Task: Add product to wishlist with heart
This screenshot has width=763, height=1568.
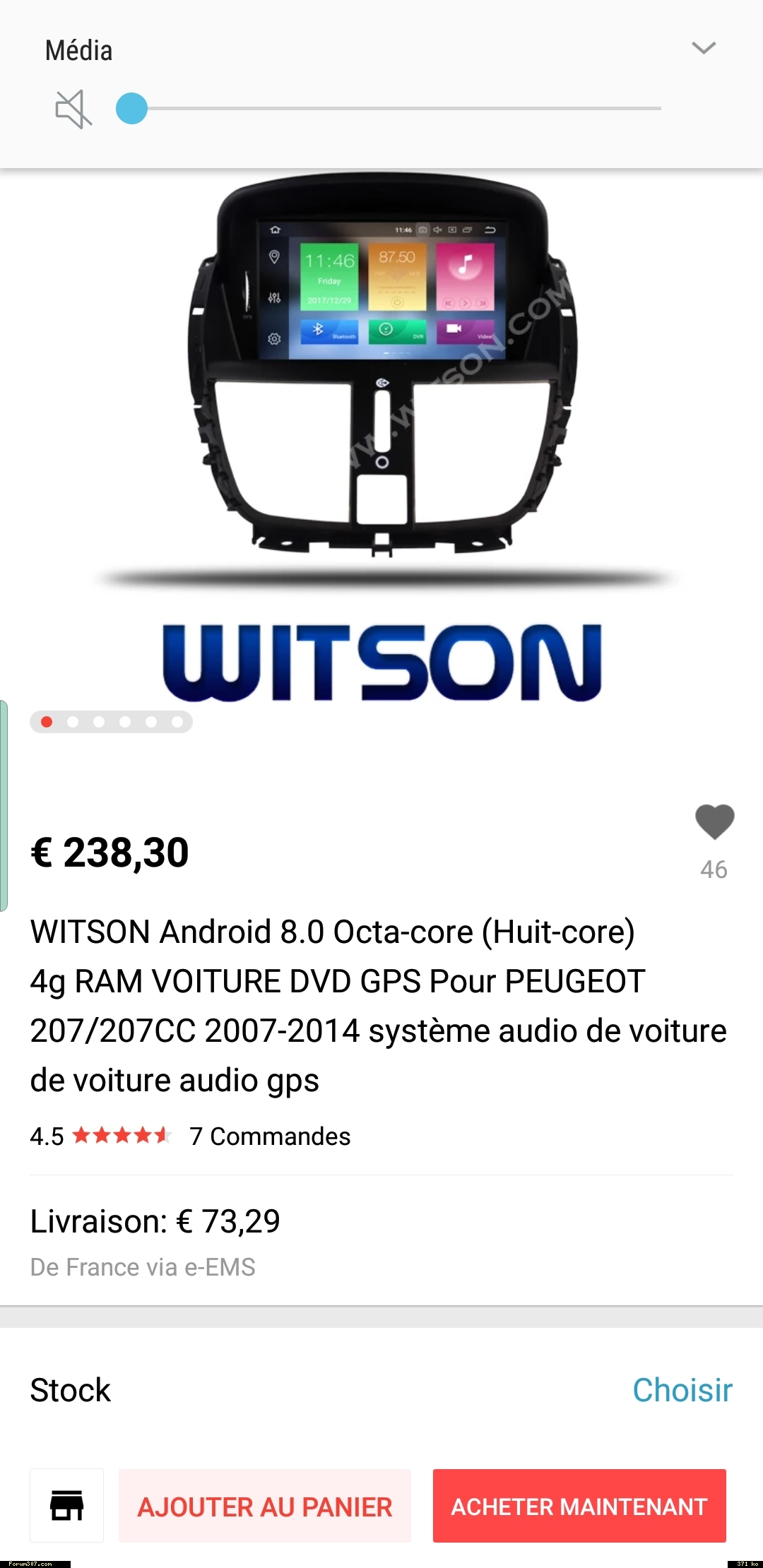Action: pos(714,822)
